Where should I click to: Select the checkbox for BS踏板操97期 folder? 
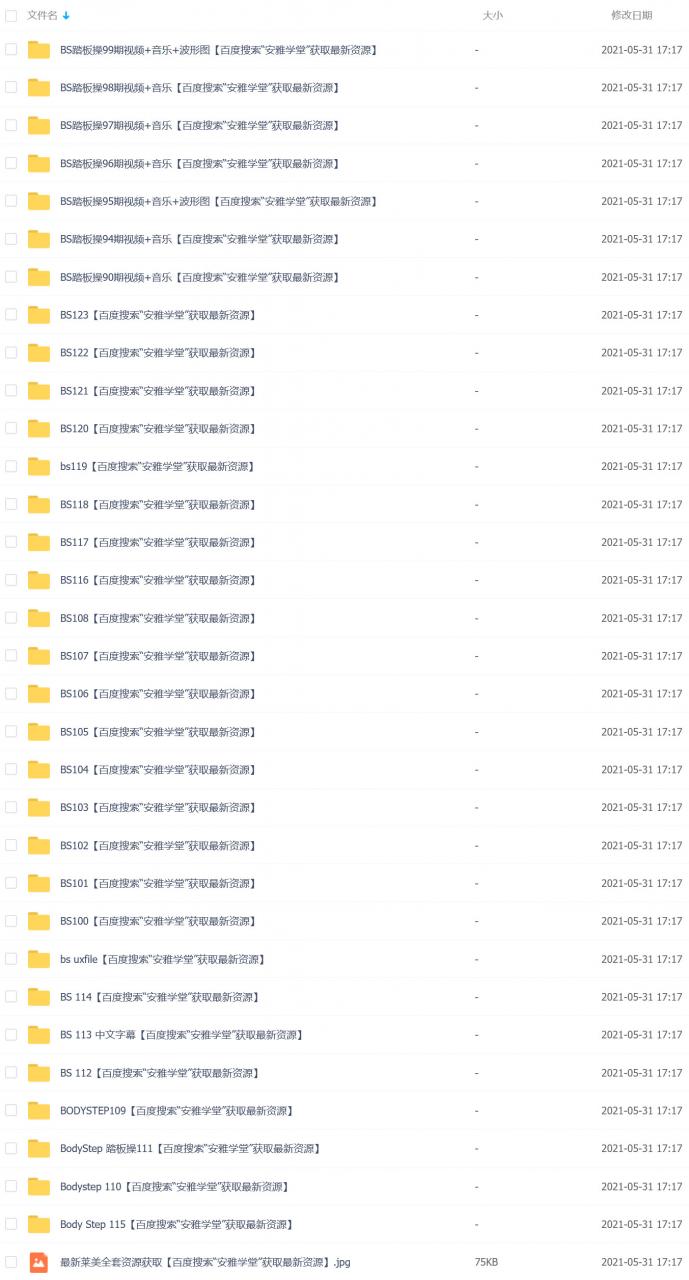coord(11,125)
